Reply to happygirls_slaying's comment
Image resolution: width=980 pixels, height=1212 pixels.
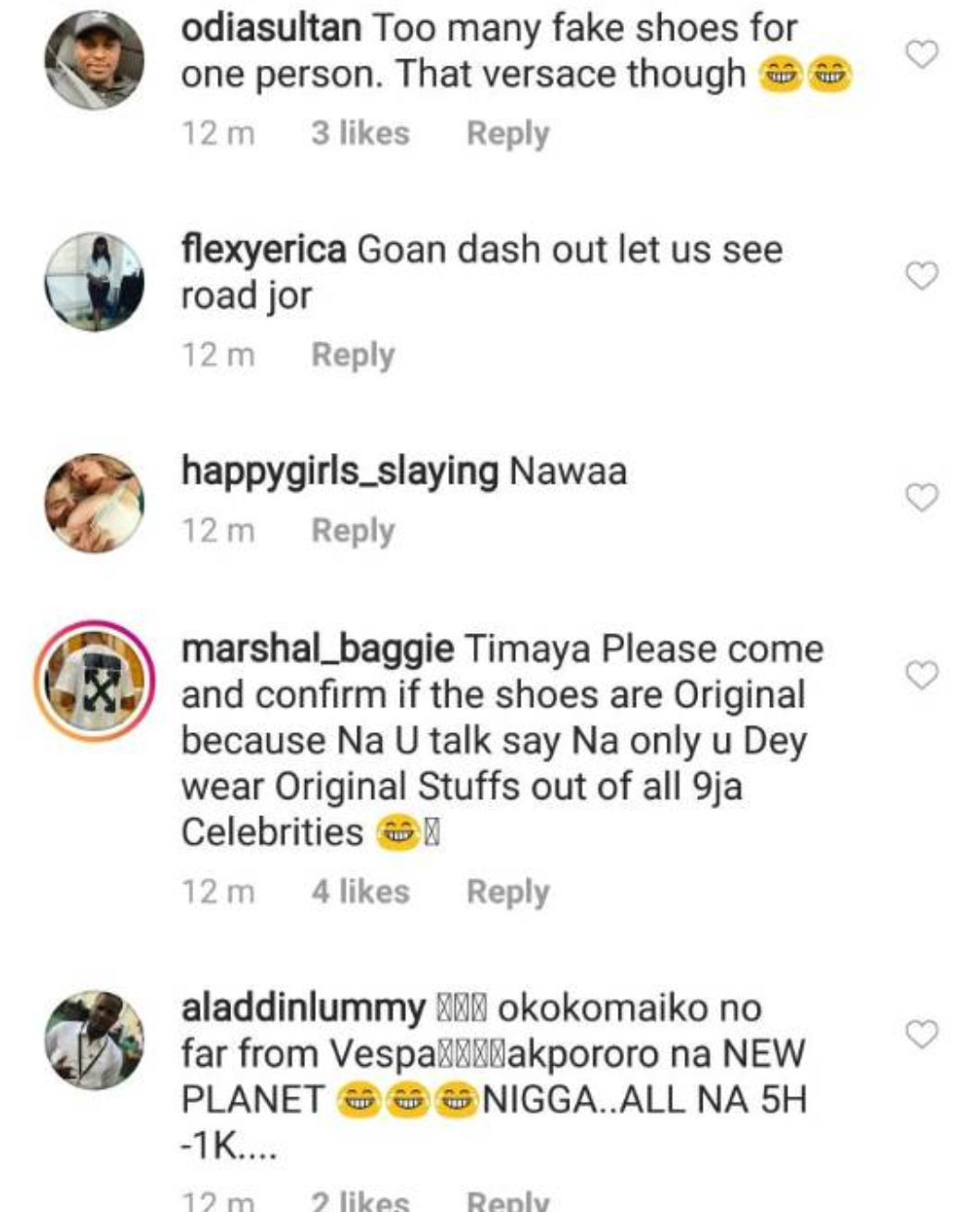click(x=352, y=531)
